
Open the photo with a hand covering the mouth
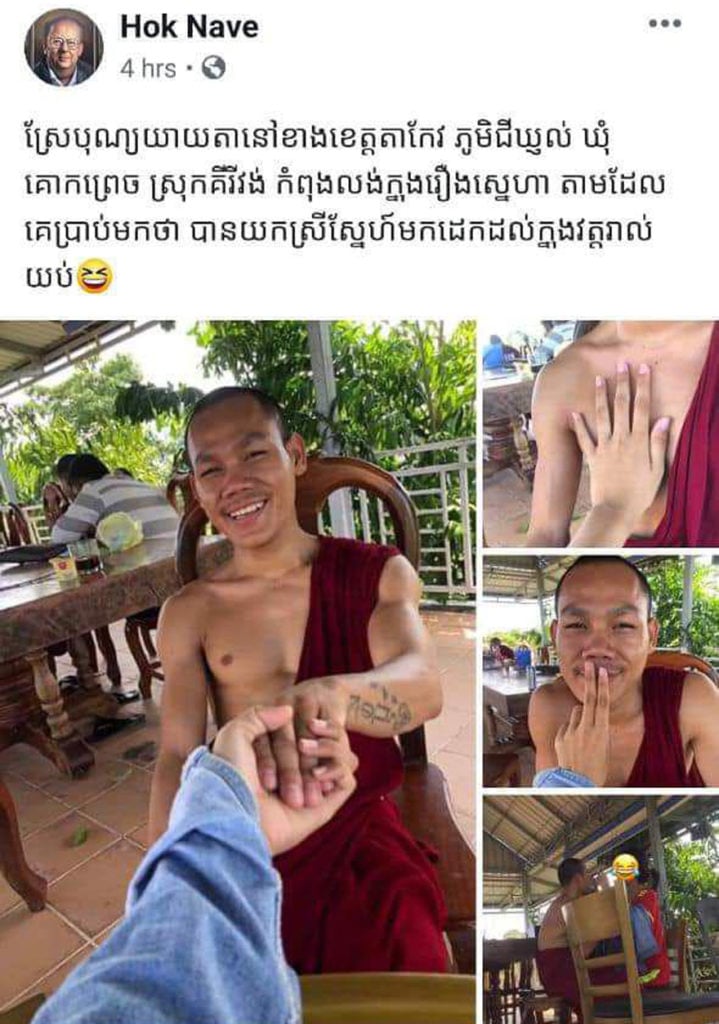click(x=600, y=670)
